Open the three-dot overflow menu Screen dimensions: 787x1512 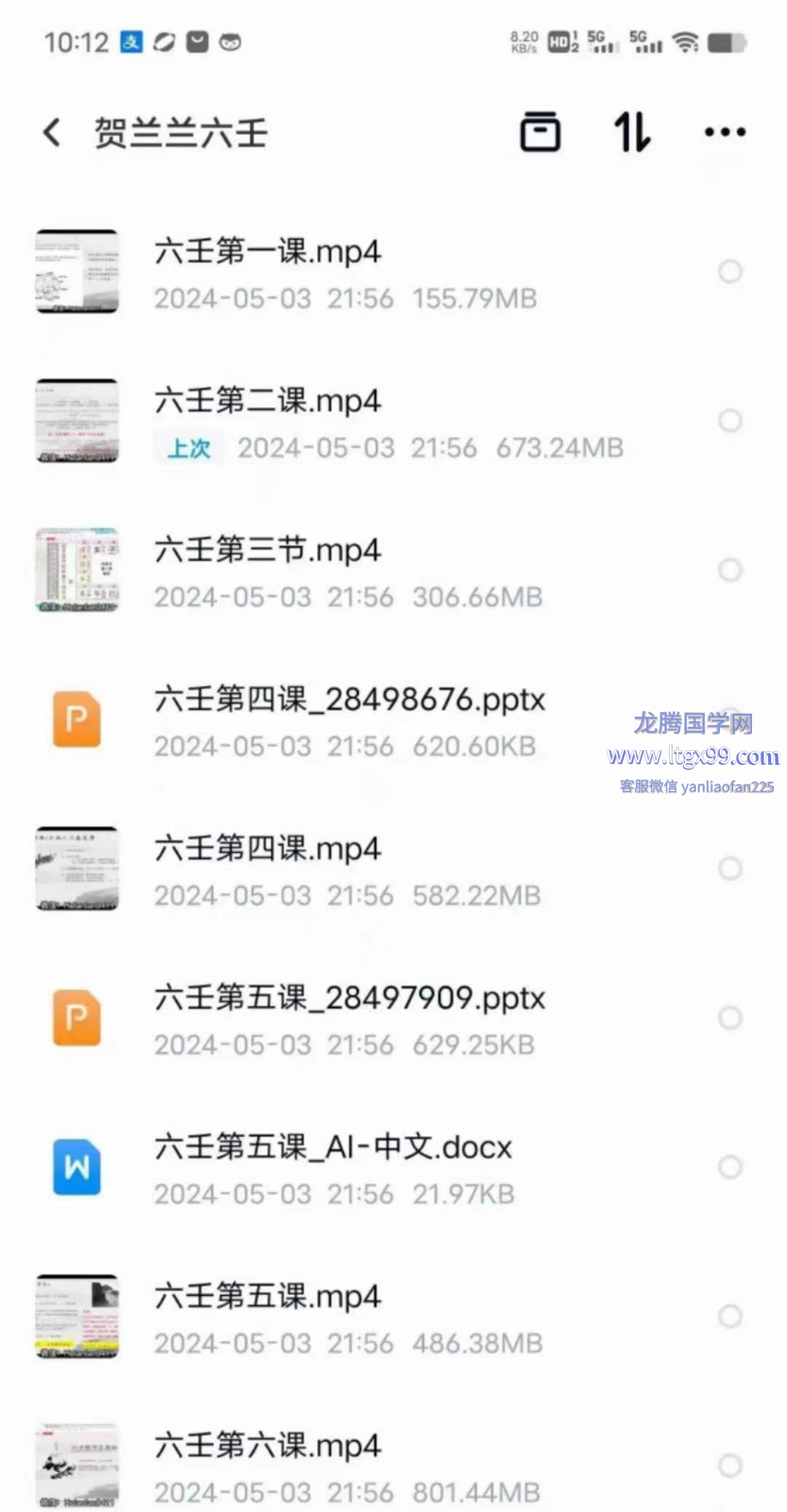click(x=724, y=132)
